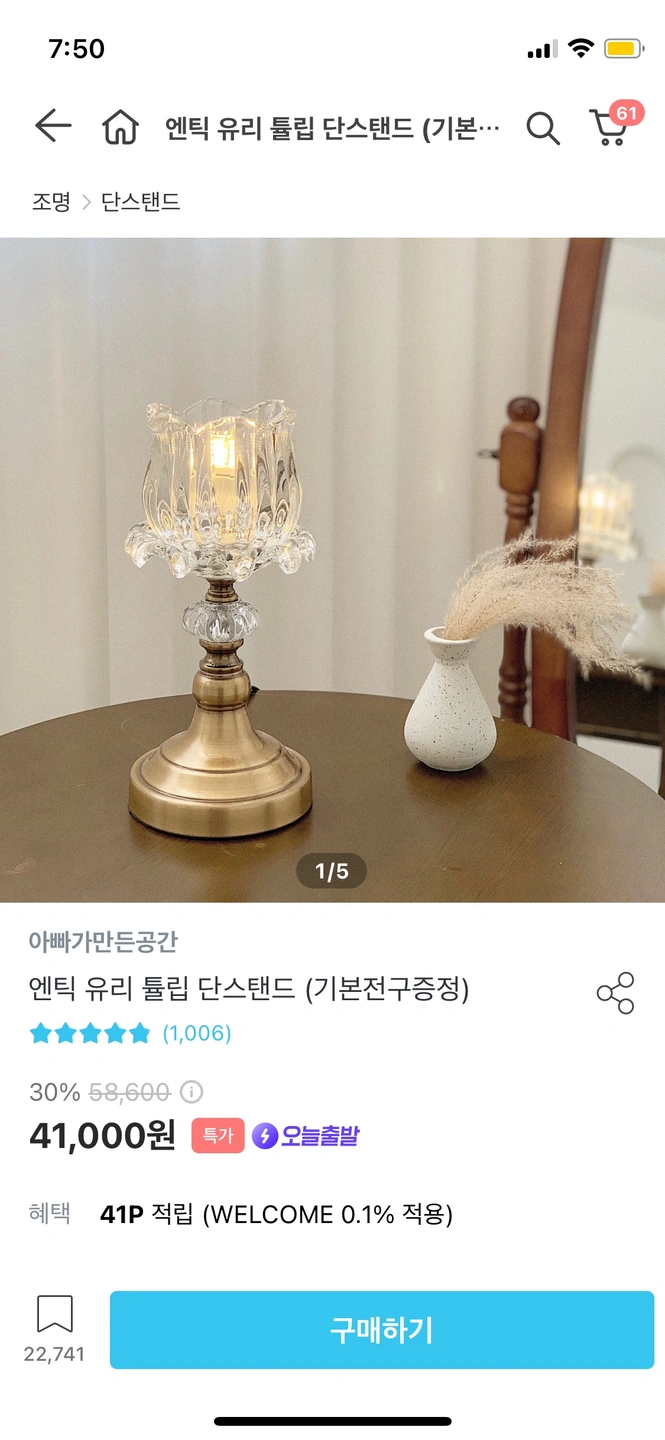
Task: Tap the 구매하기 purchase button
Action: point(381,1330)
